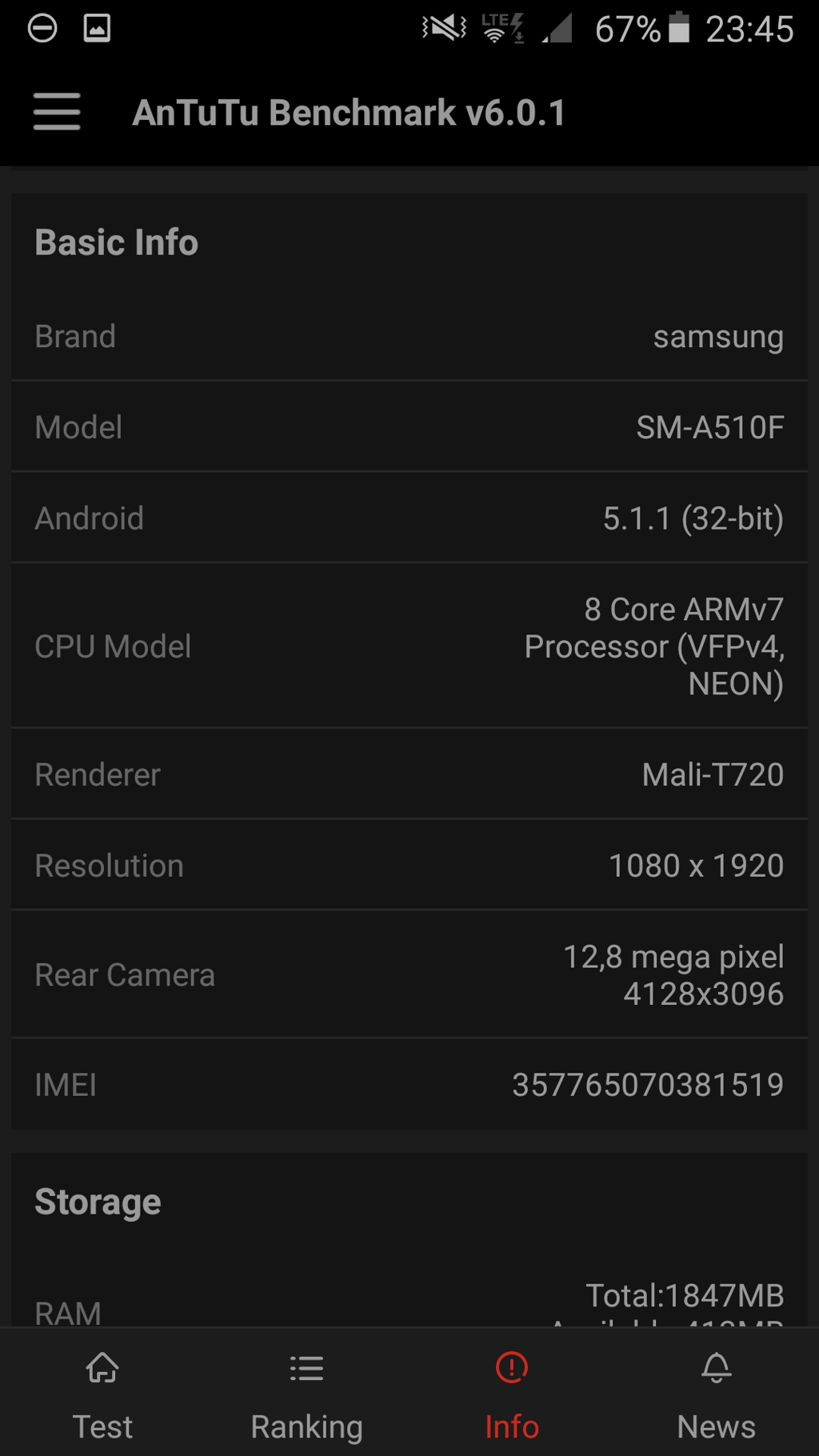Go to the News tab

(716, 1394)
